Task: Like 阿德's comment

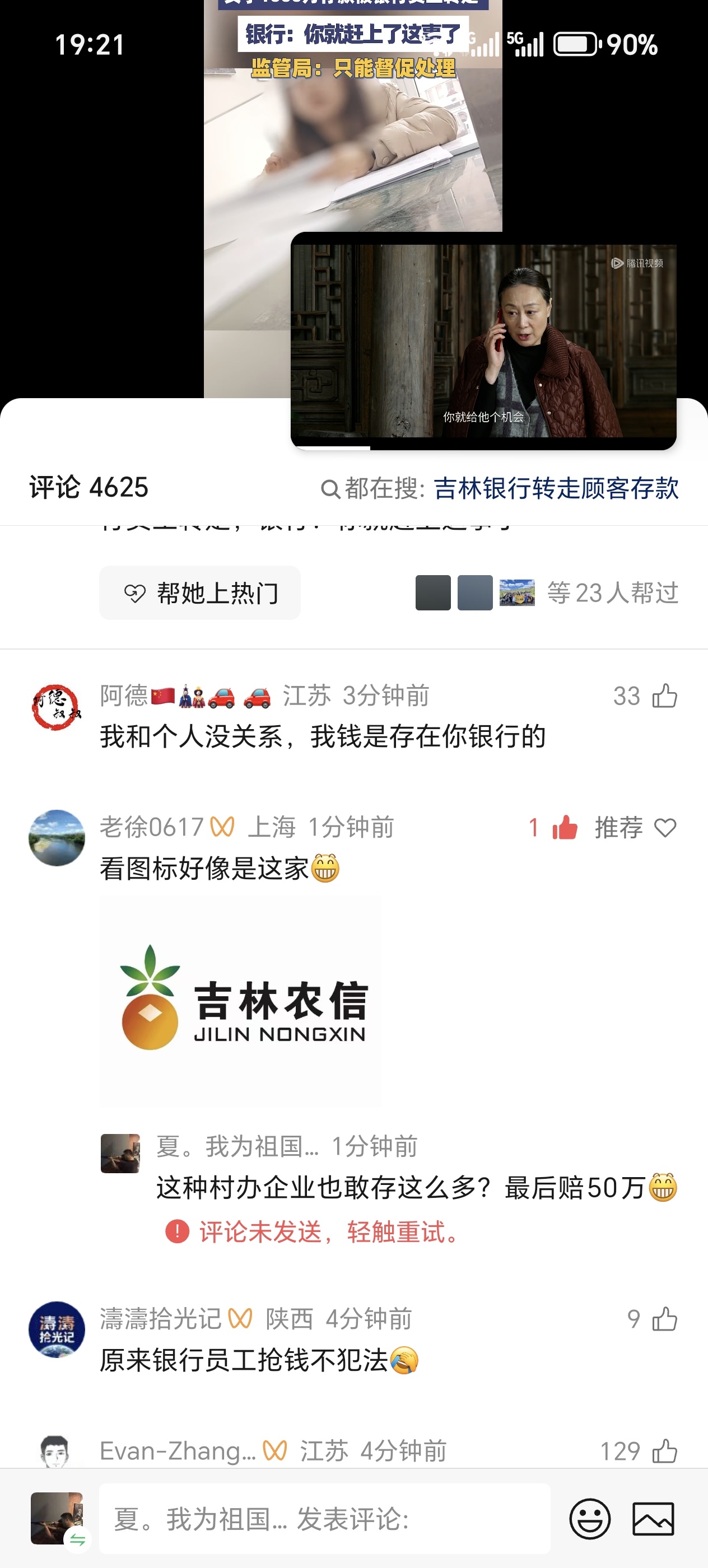Action: coord(664,696)
